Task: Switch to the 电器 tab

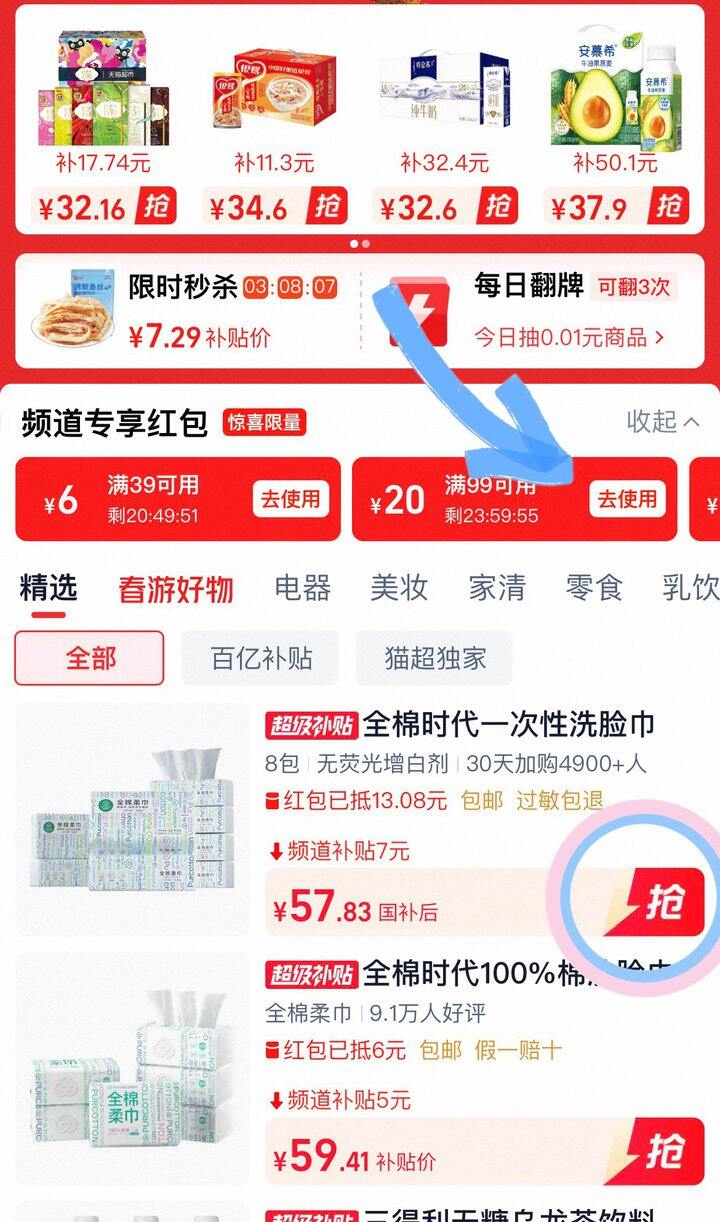Action: [302, 588]
